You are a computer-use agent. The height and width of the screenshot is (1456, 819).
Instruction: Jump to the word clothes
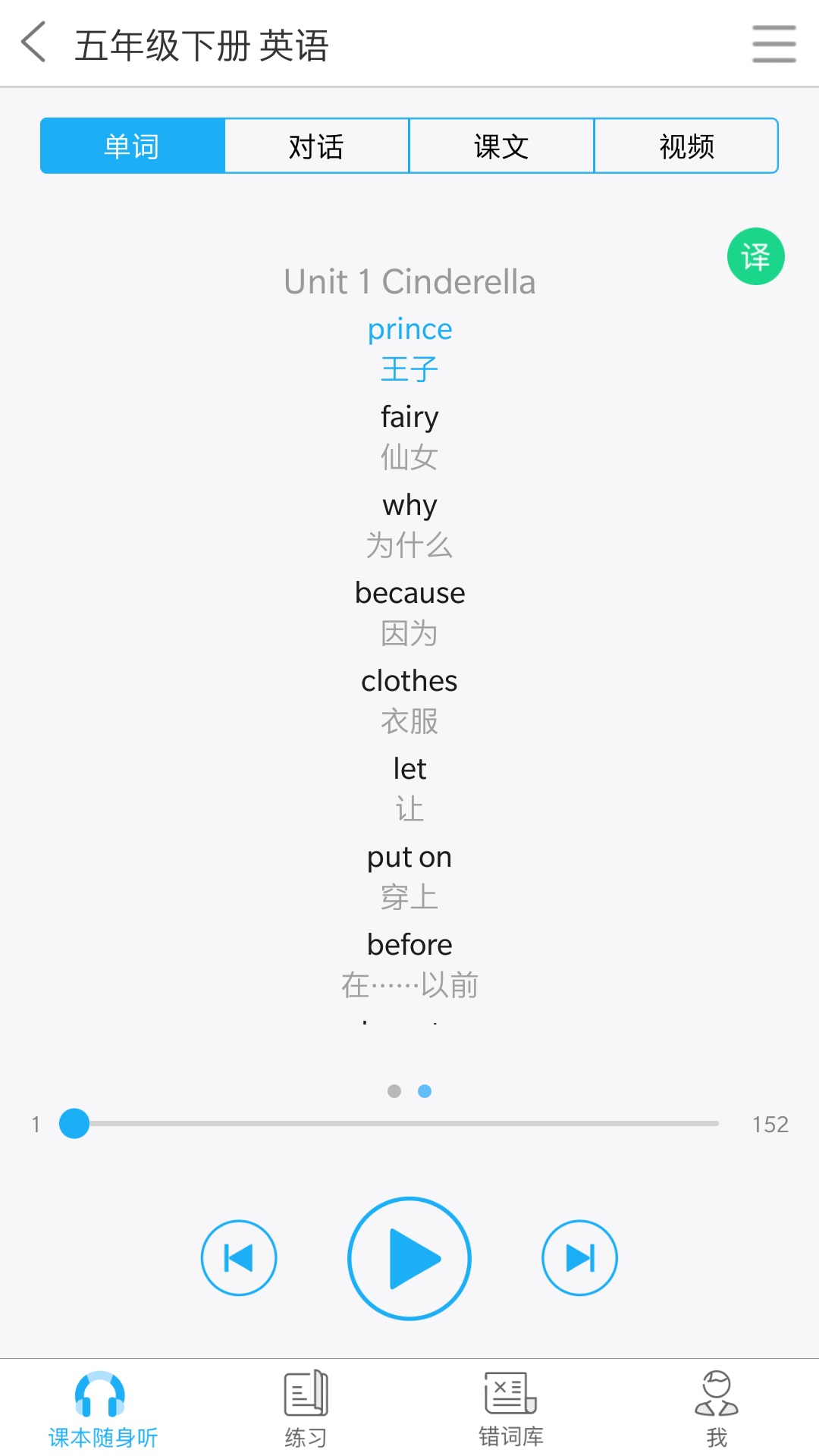click(x=409, y=681)
